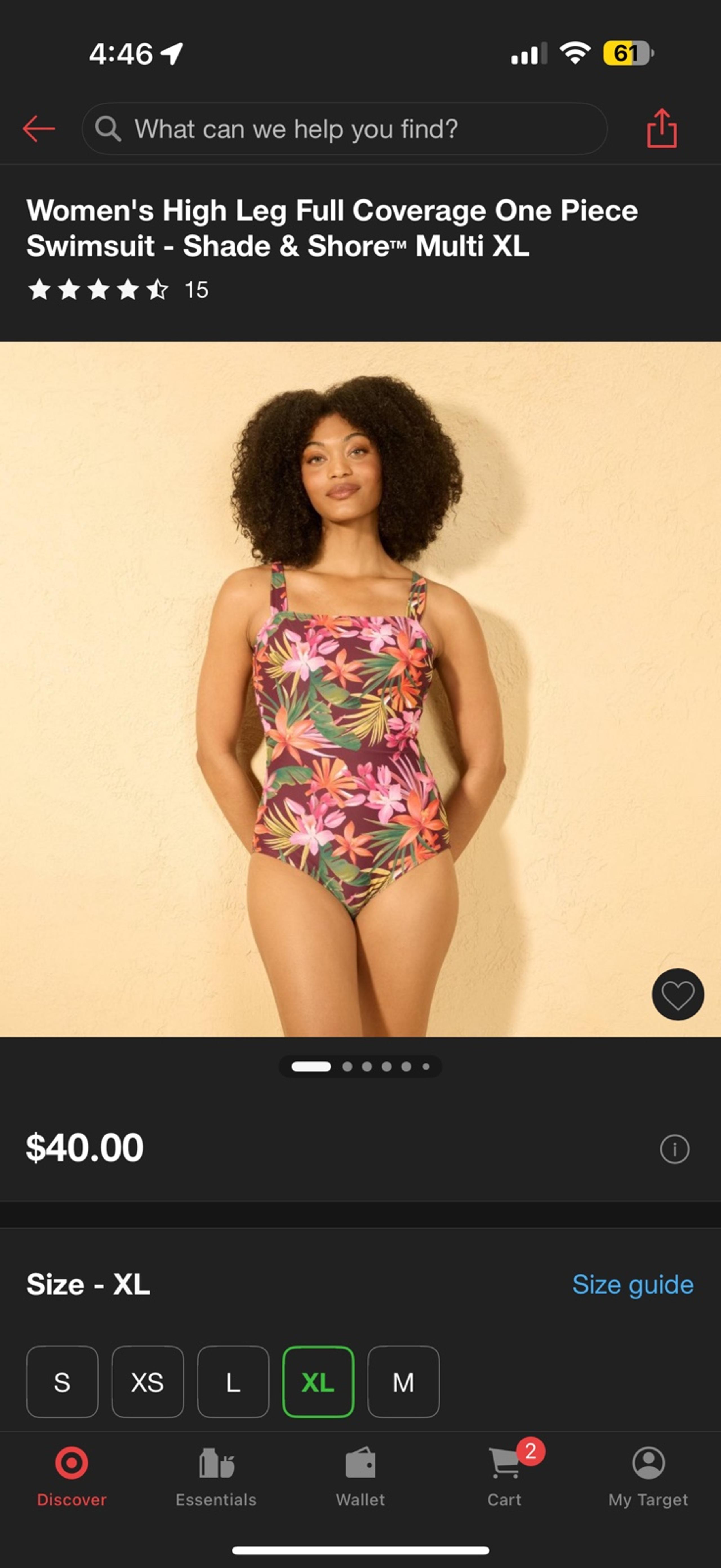This screenshot has width=721, height=1568.
Task: Open the Size guide link
Action: 633,1285
